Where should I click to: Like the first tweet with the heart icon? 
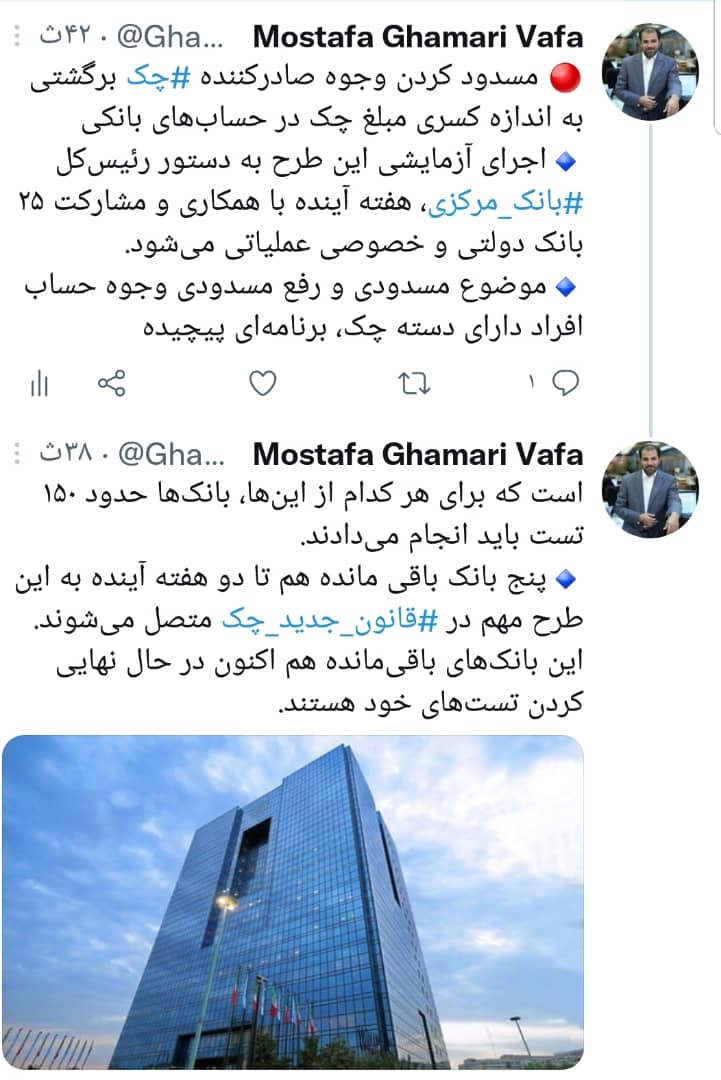(262, 382)
